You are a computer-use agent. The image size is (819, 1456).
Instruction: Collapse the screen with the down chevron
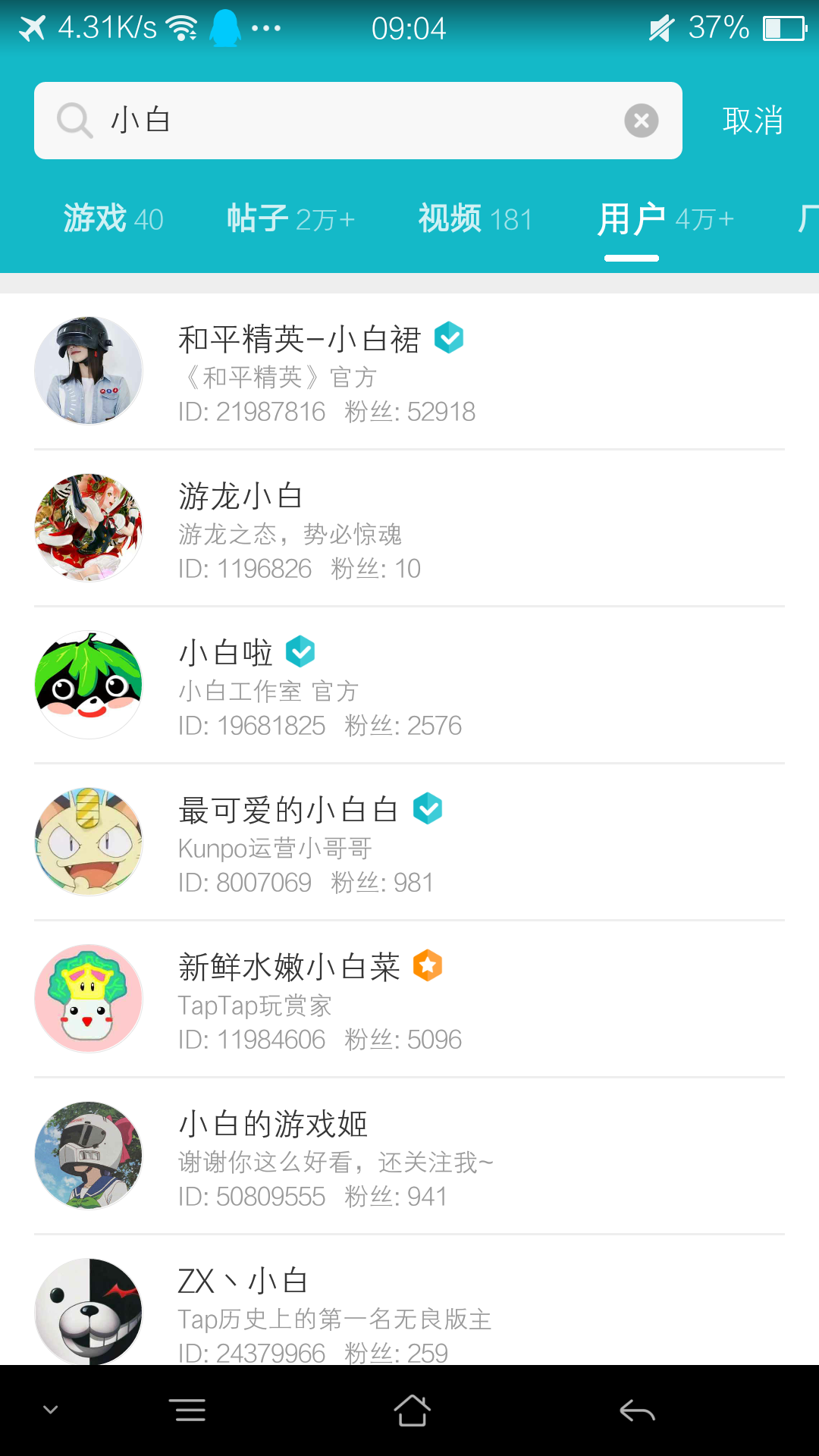point(50,1408)
